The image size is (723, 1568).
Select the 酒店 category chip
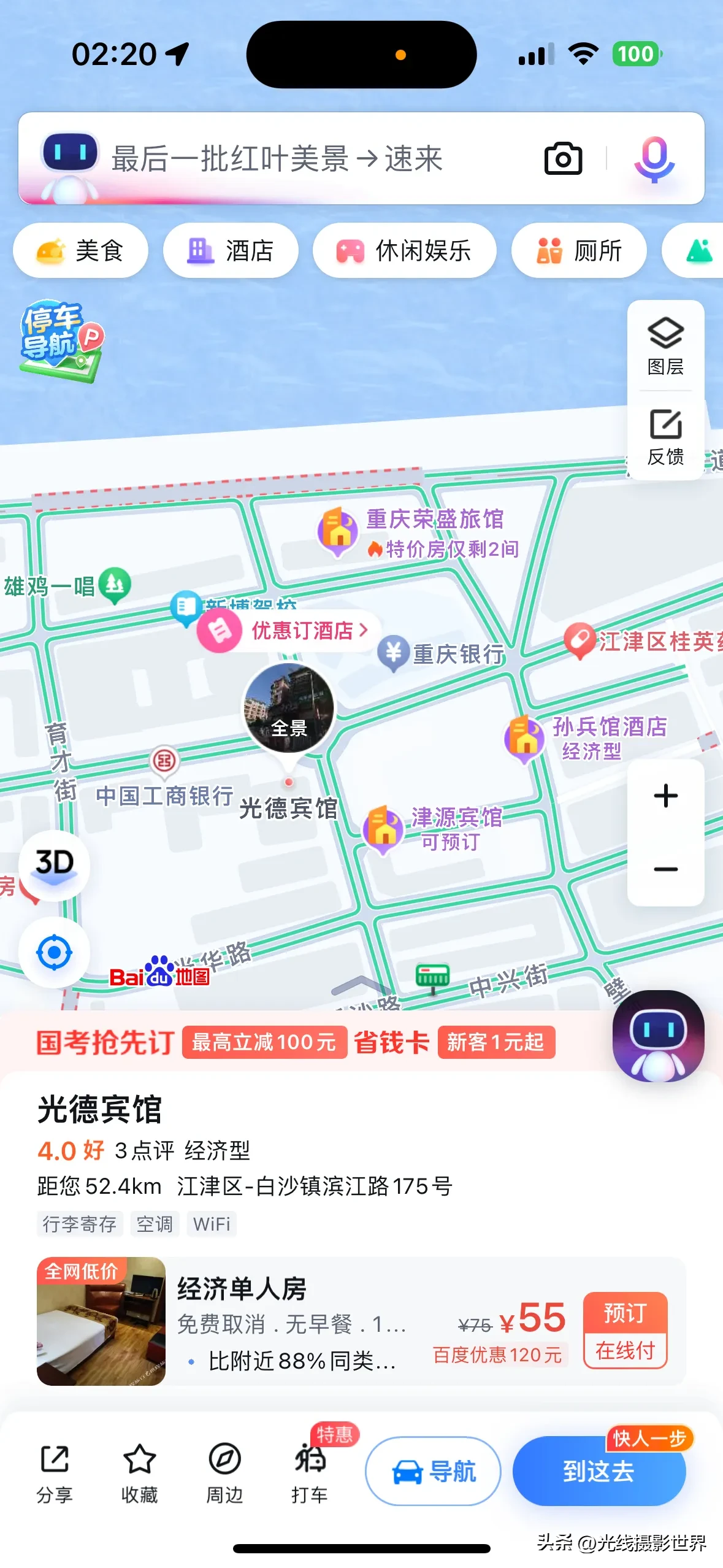click(231, 251)
